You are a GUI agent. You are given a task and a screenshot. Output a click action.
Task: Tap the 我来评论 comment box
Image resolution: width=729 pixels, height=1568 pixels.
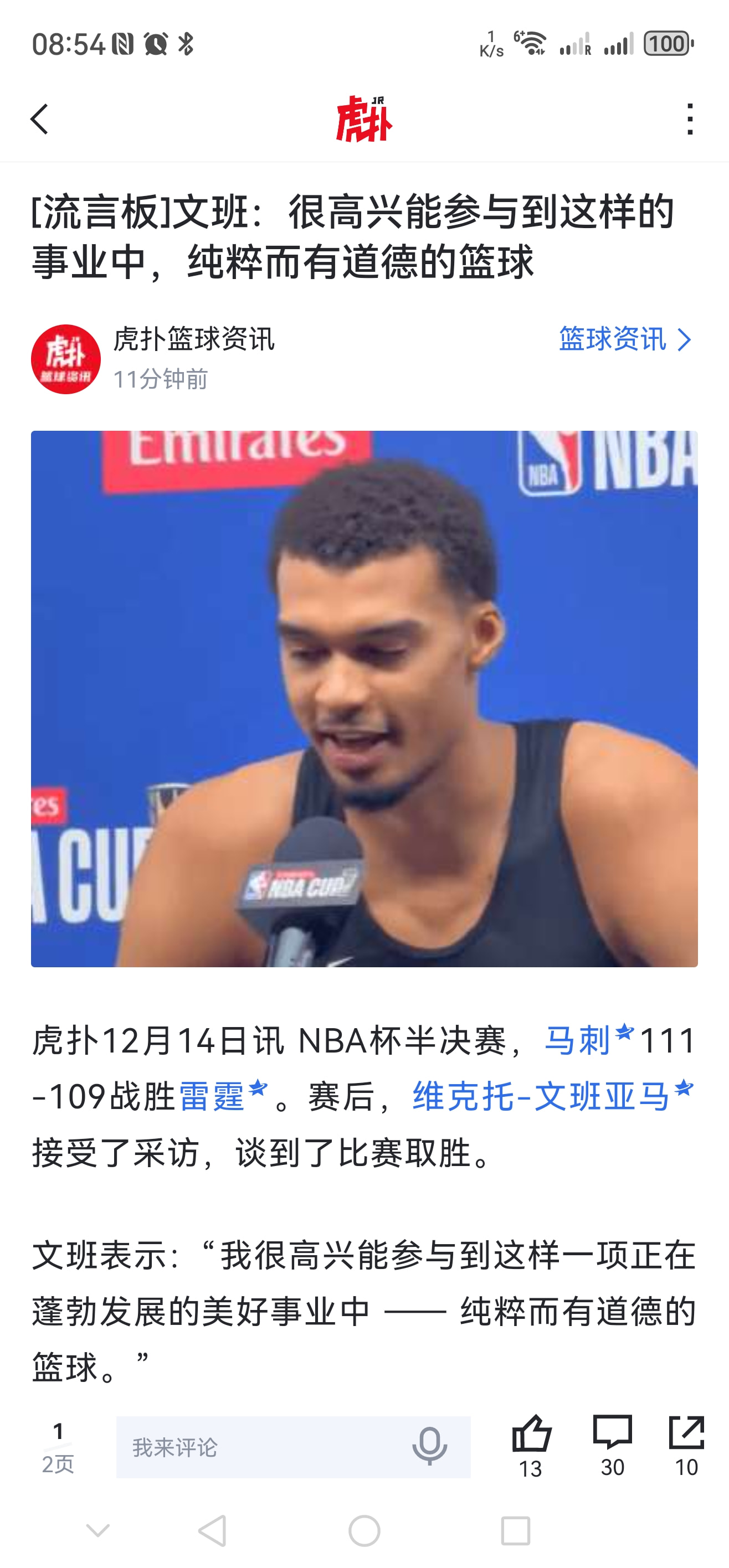(262, 1447)
